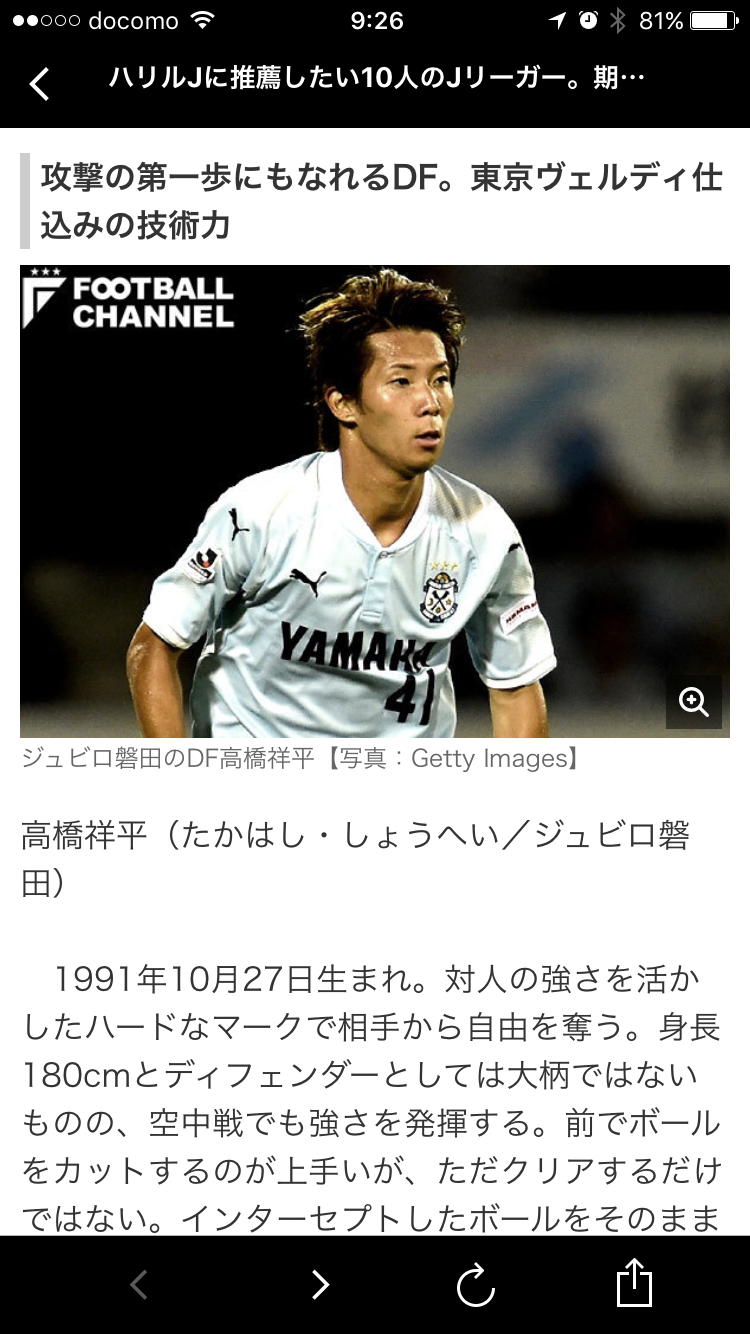The height and width of the screenshot is (1334, 750).
Task: Reload the article page
Action: [x=476, y=1285]
